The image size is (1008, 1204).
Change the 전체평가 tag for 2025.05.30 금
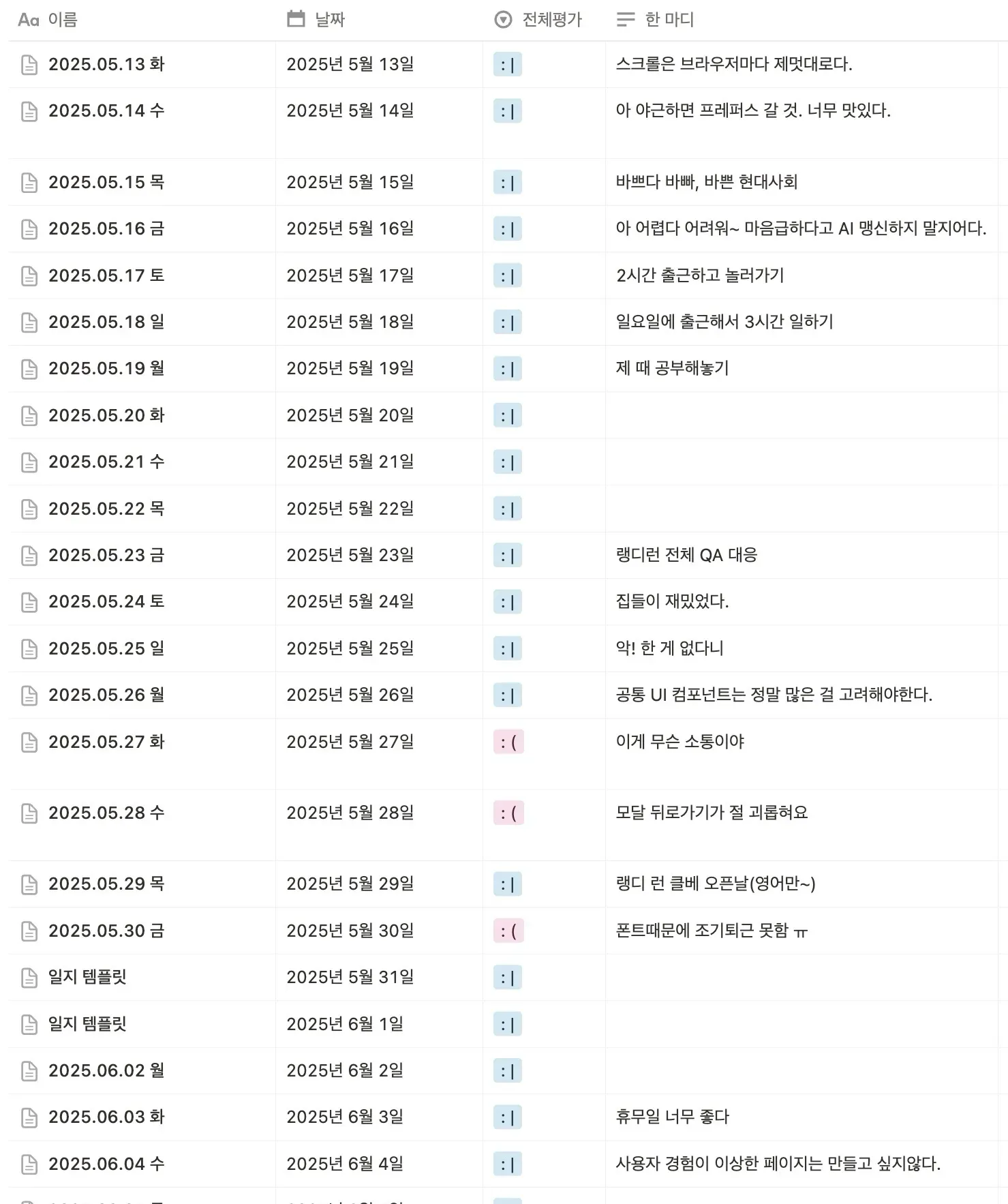tap(508, 931)
